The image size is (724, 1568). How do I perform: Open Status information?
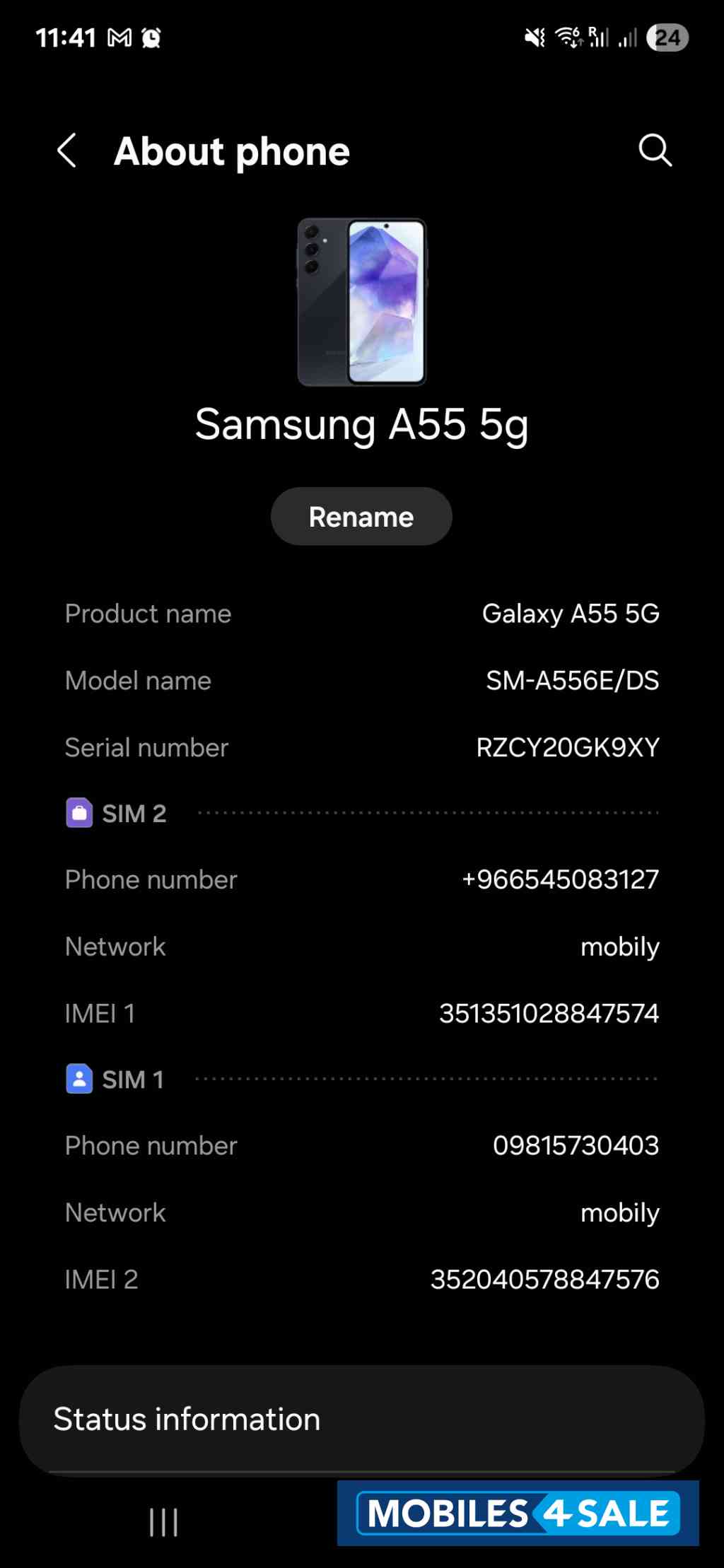(x=361, y=1419)
